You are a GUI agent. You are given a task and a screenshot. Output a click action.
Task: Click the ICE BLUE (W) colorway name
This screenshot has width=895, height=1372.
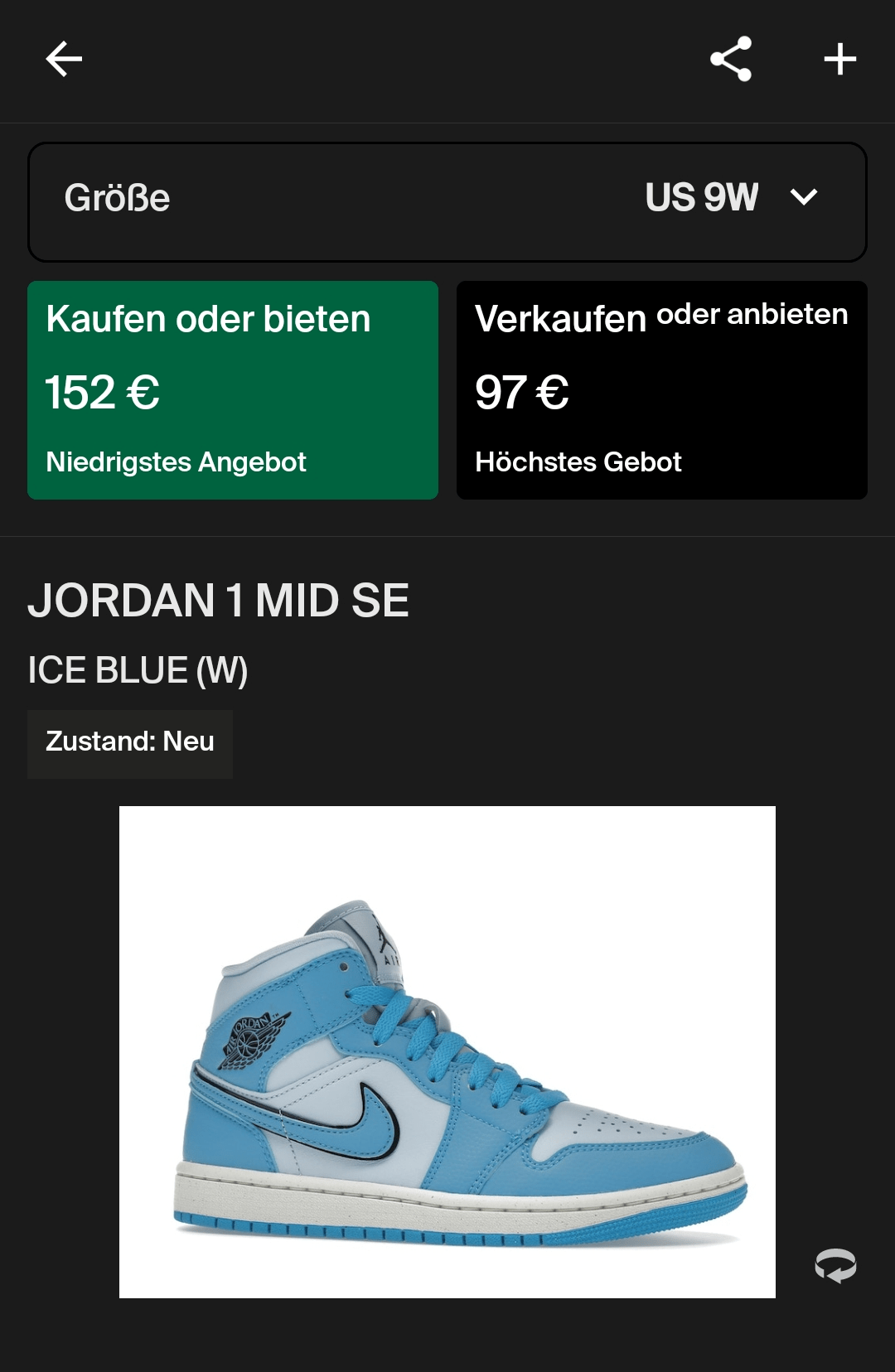pos(138,670)
